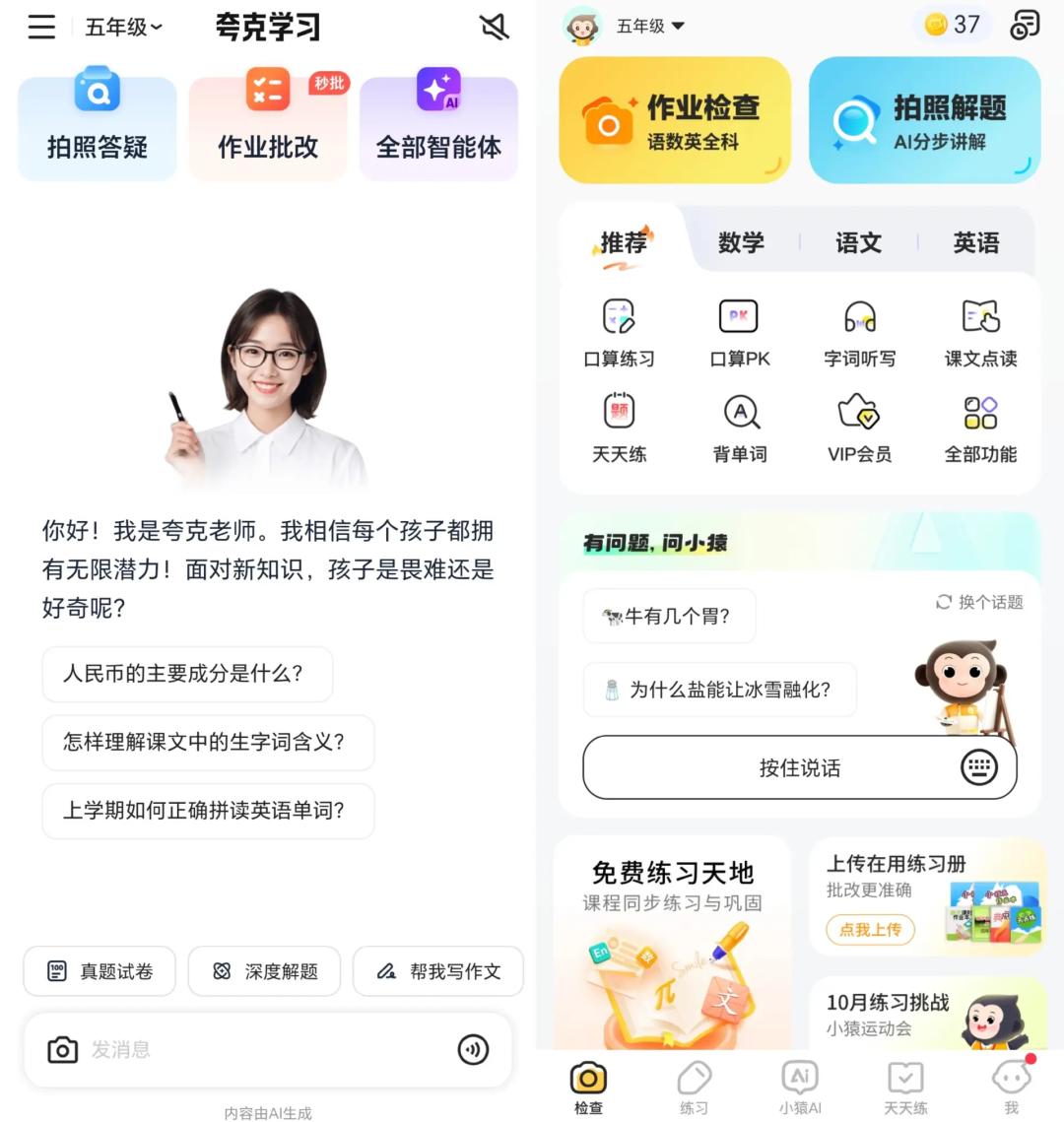Tap the camera icon in the message bar
Screen dimensions: 1064x1122
point(62,1050)
